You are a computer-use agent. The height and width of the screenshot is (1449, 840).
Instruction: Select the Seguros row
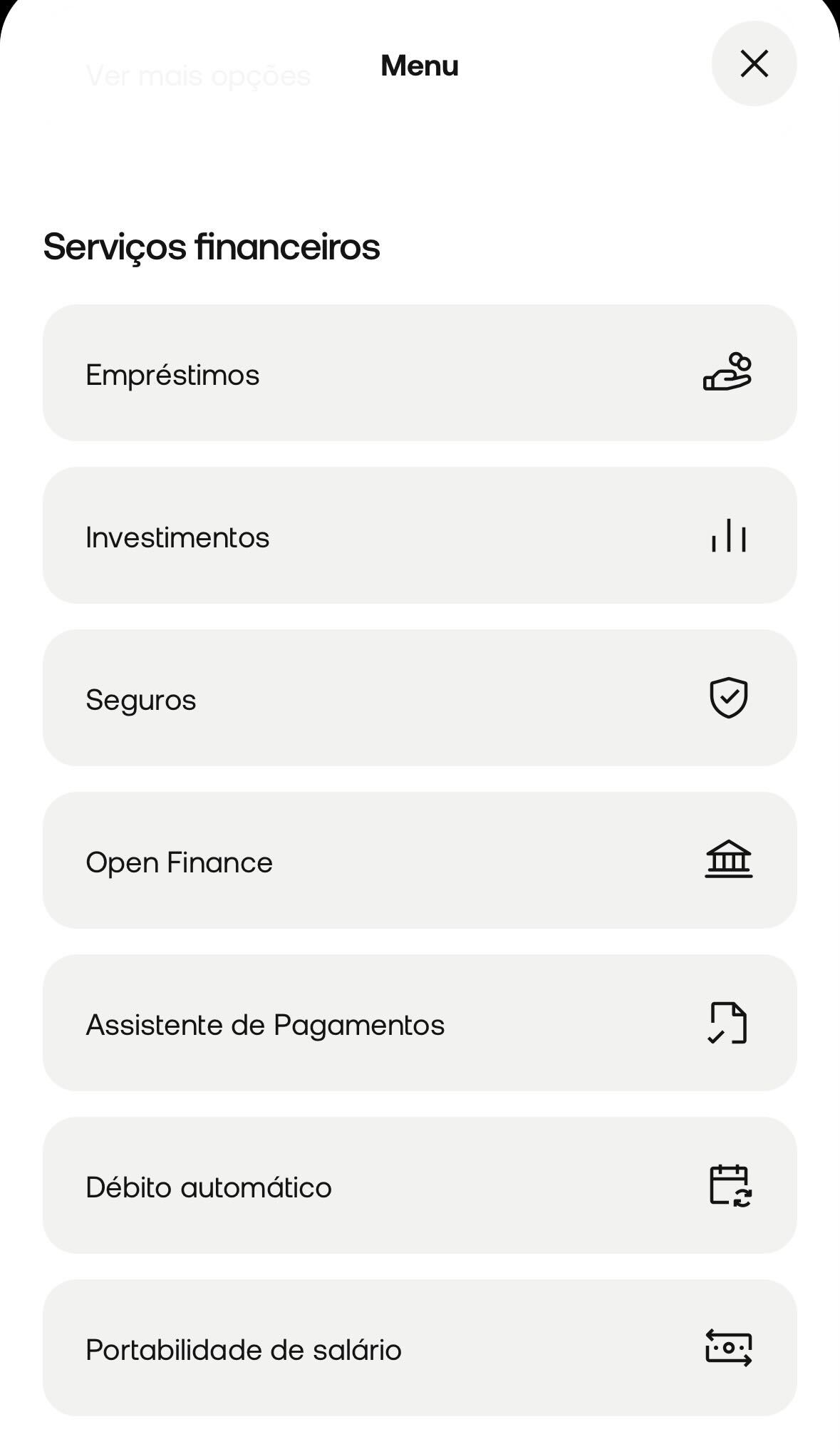coord(419,698)
